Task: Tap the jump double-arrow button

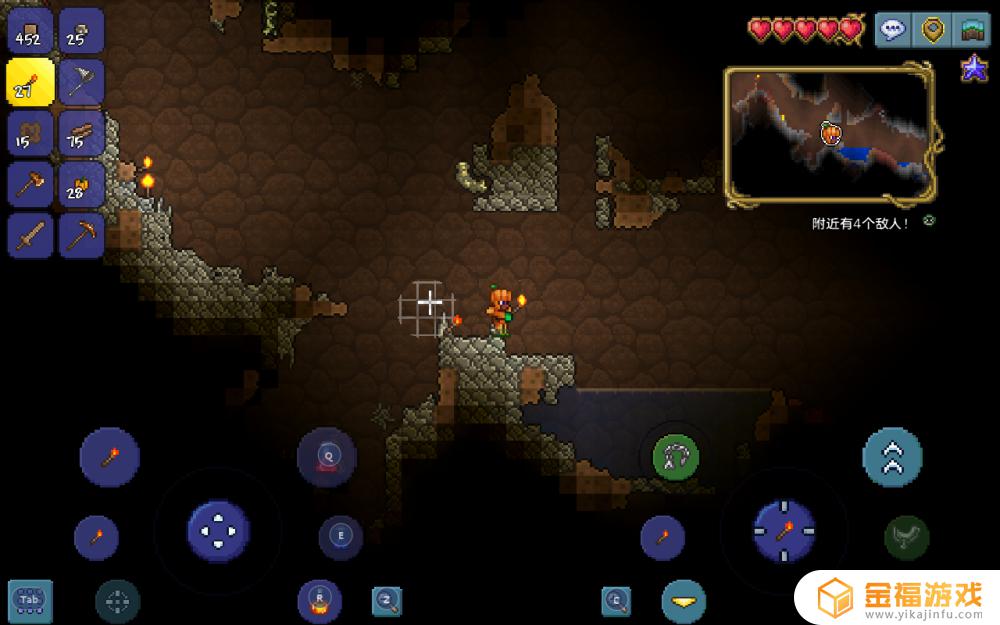Action: 892,457
